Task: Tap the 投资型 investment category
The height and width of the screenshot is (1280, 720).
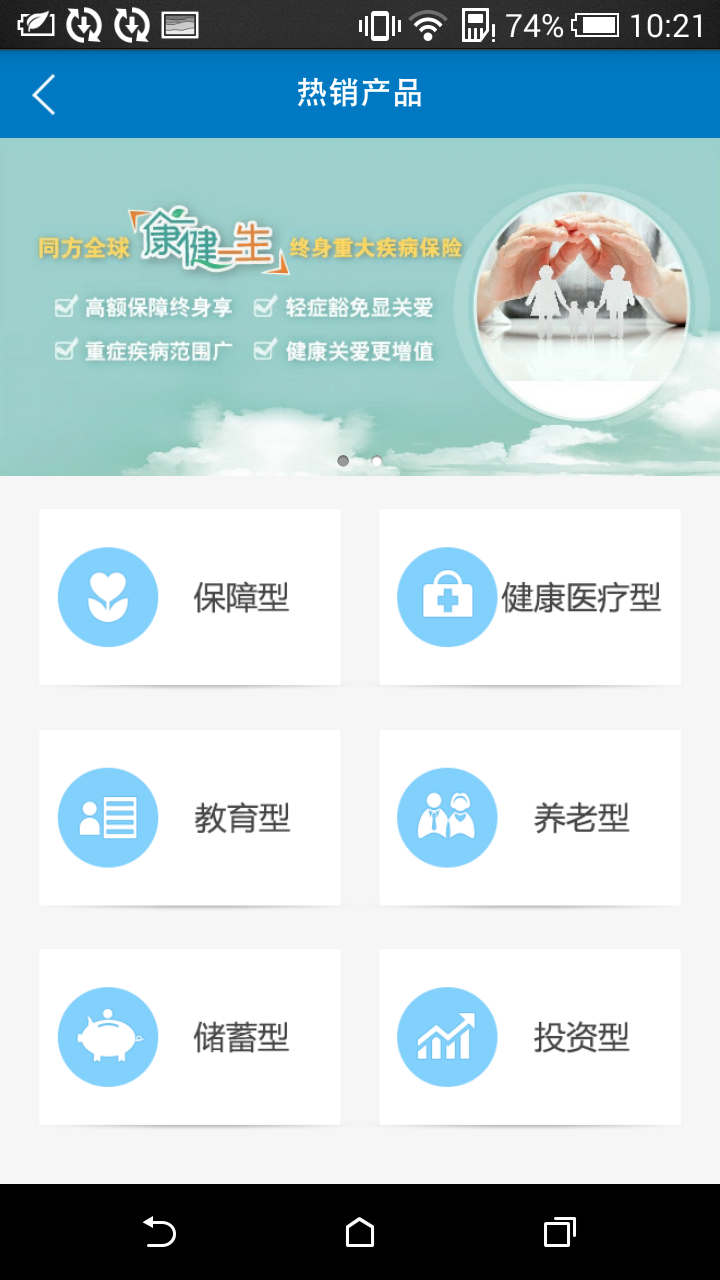Action: 530,1037
